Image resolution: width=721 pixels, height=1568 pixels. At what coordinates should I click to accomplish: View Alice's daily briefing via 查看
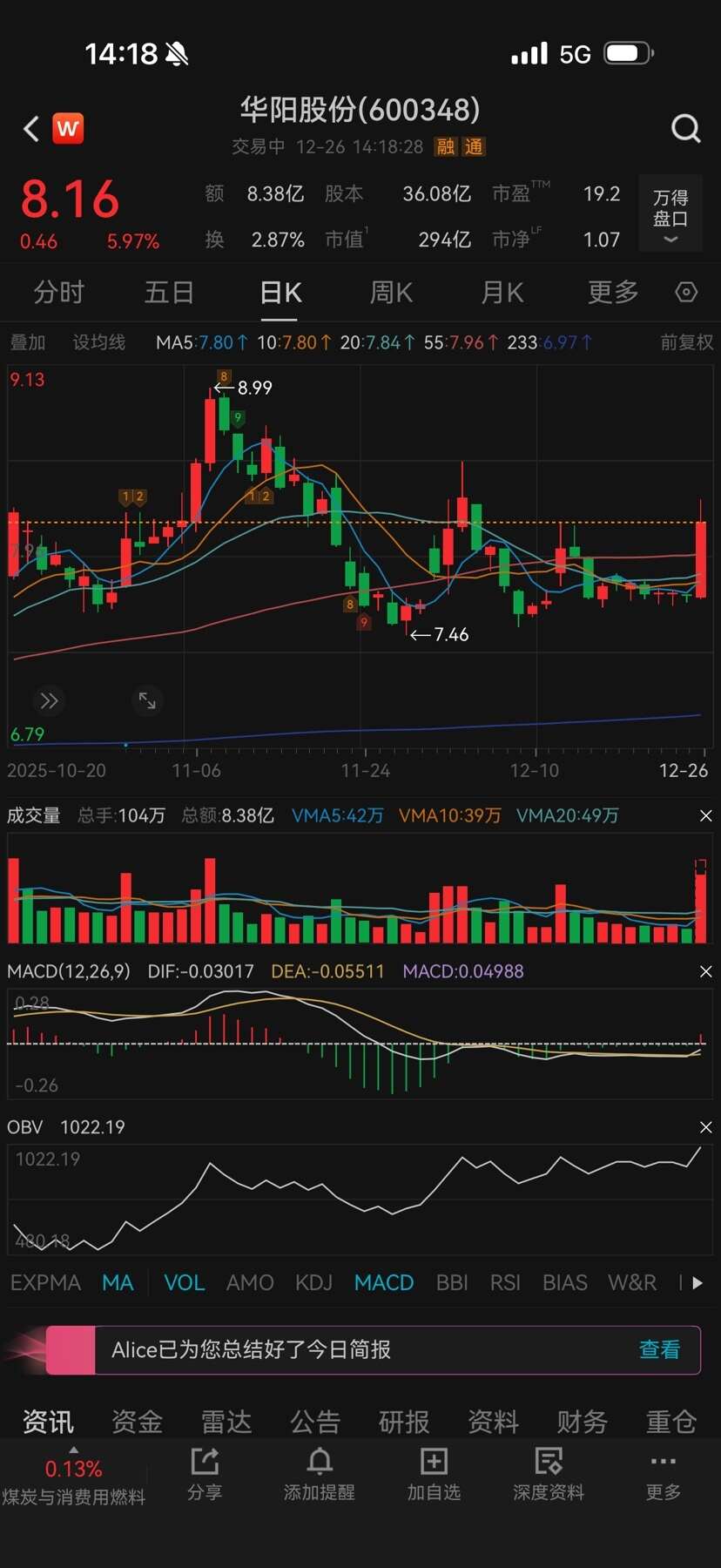[659, 1349]
